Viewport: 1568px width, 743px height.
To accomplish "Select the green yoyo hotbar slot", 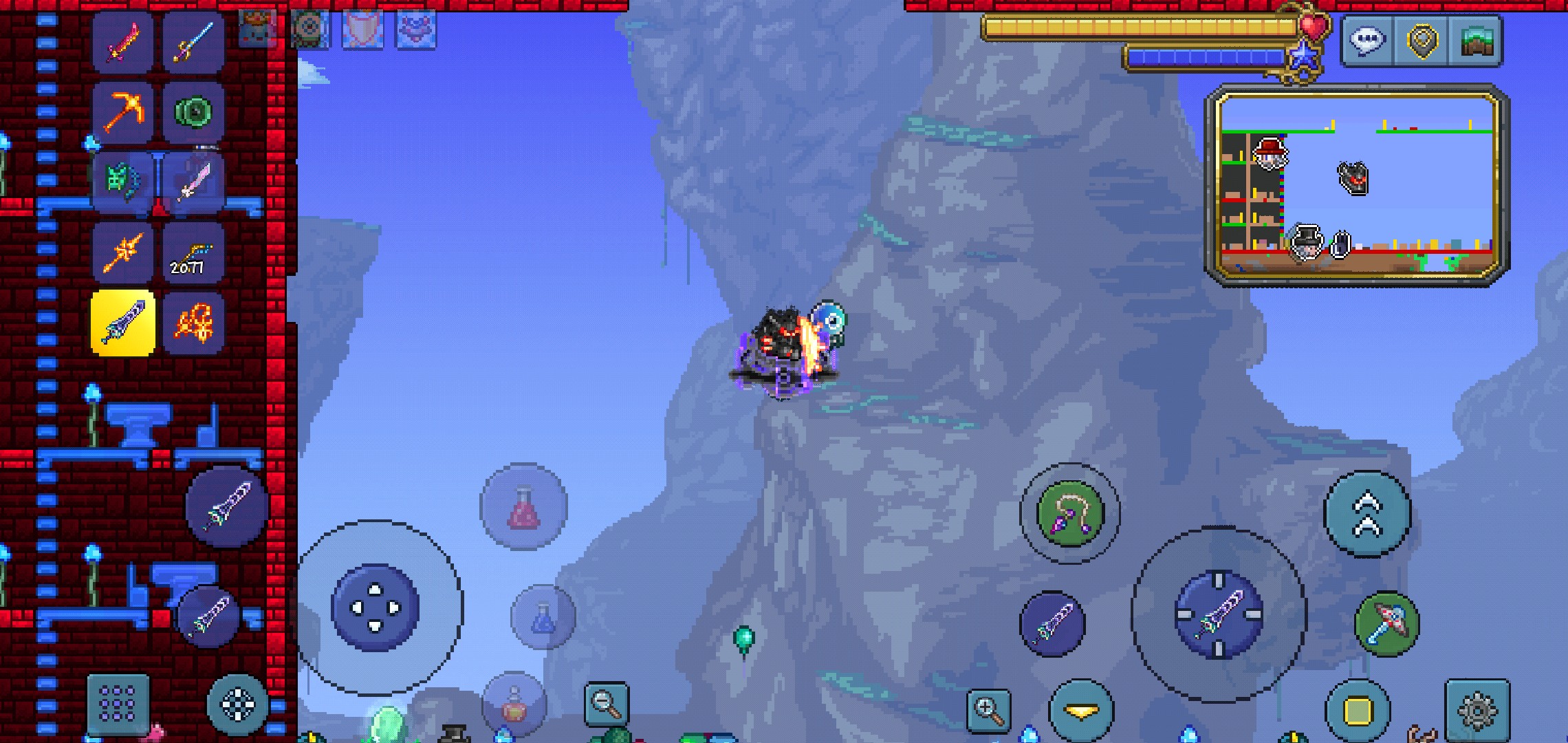I will tap(193, 111).
